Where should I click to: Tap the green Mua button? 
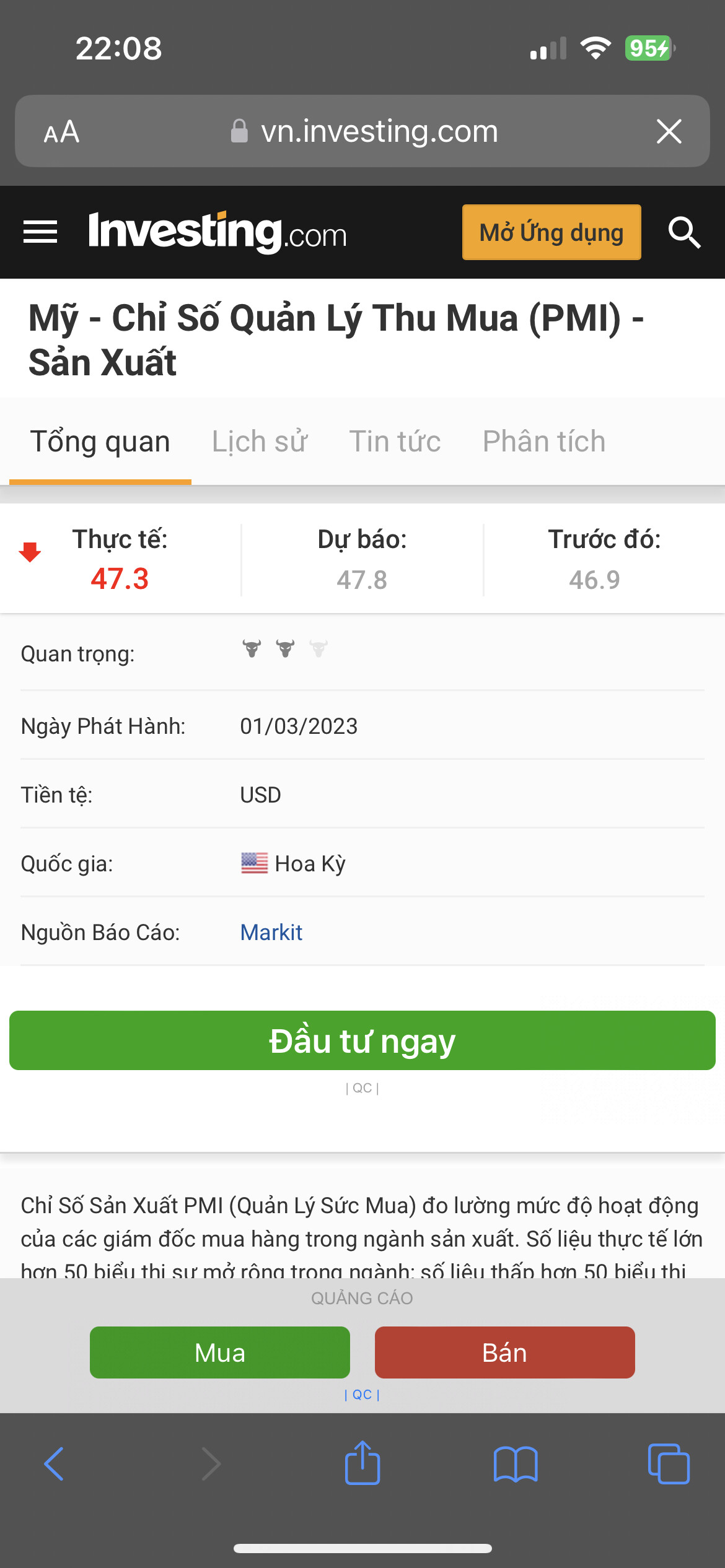pos(220,1352)
